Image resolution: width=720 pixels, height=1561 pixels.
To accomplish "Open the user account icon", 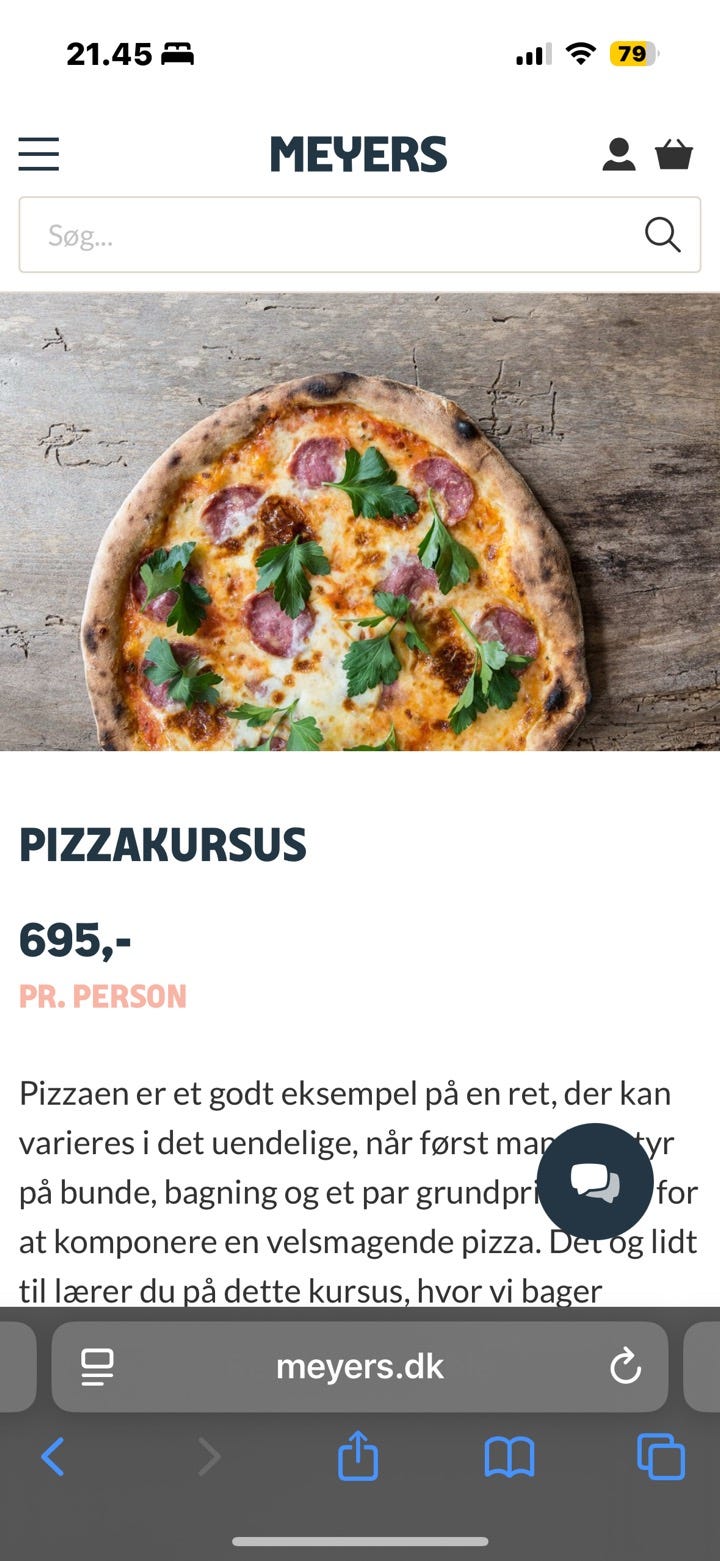I will [619, 154].
